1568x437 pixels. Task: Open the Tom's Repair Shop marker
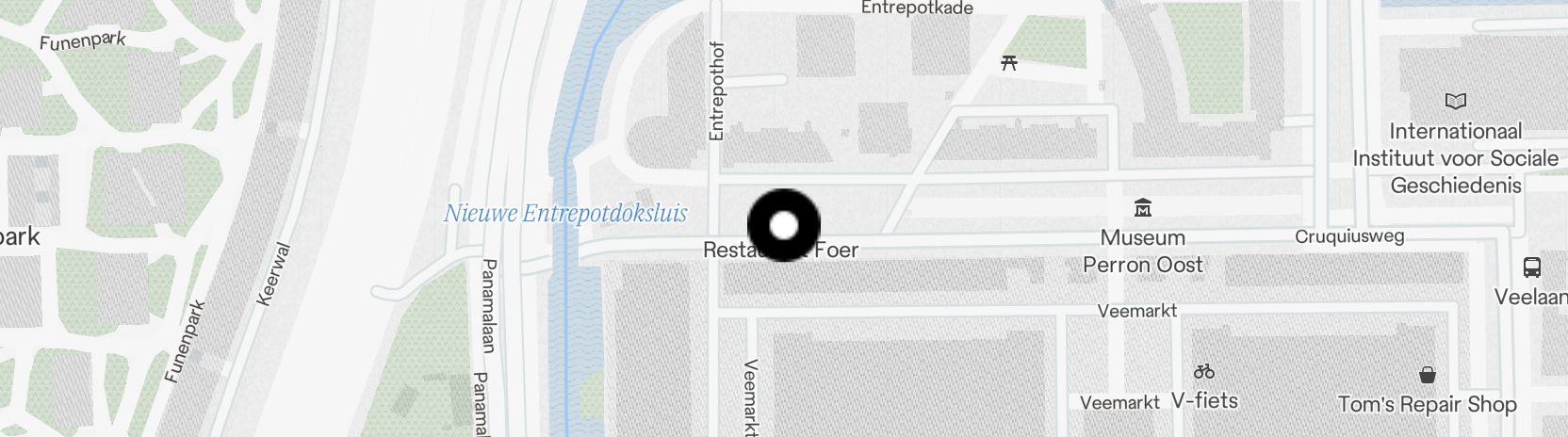[1428, 375]
